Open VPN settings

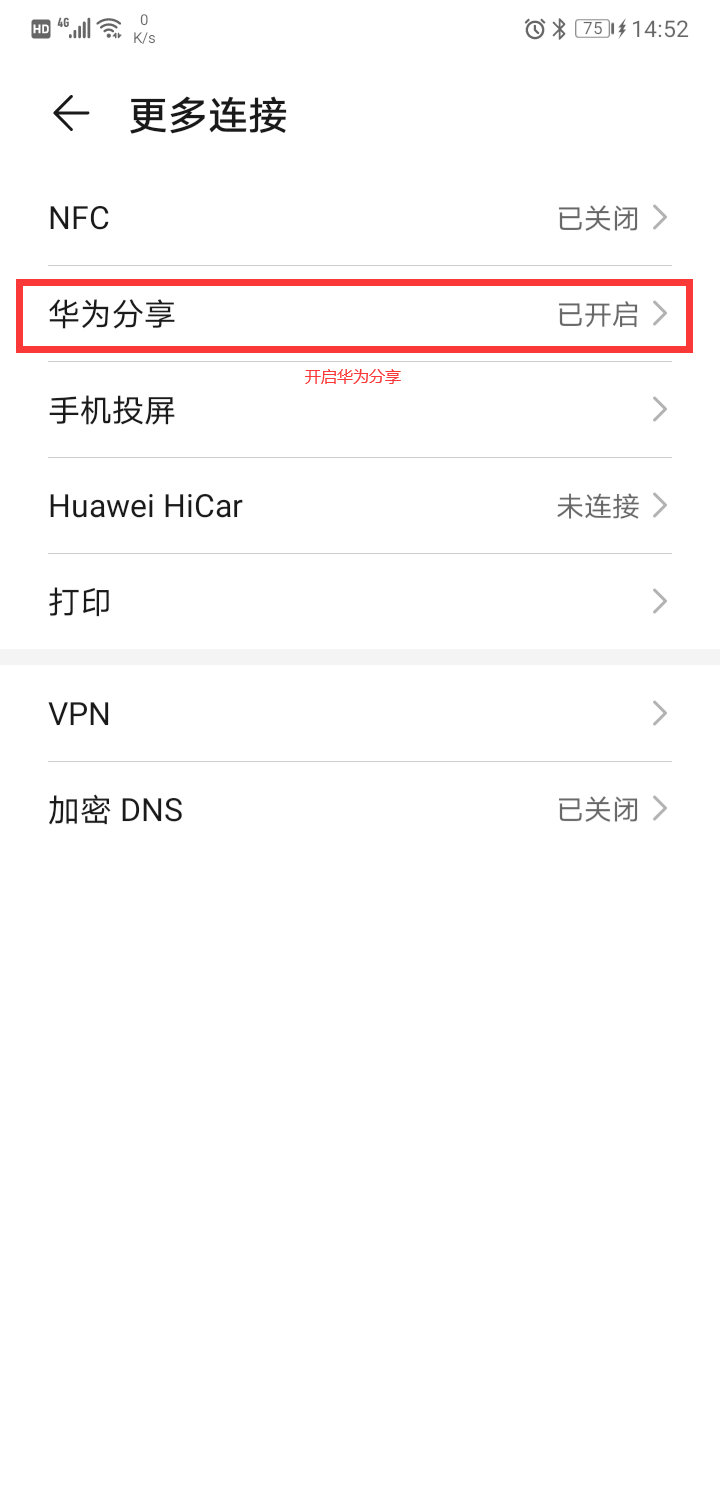point(360,714)
